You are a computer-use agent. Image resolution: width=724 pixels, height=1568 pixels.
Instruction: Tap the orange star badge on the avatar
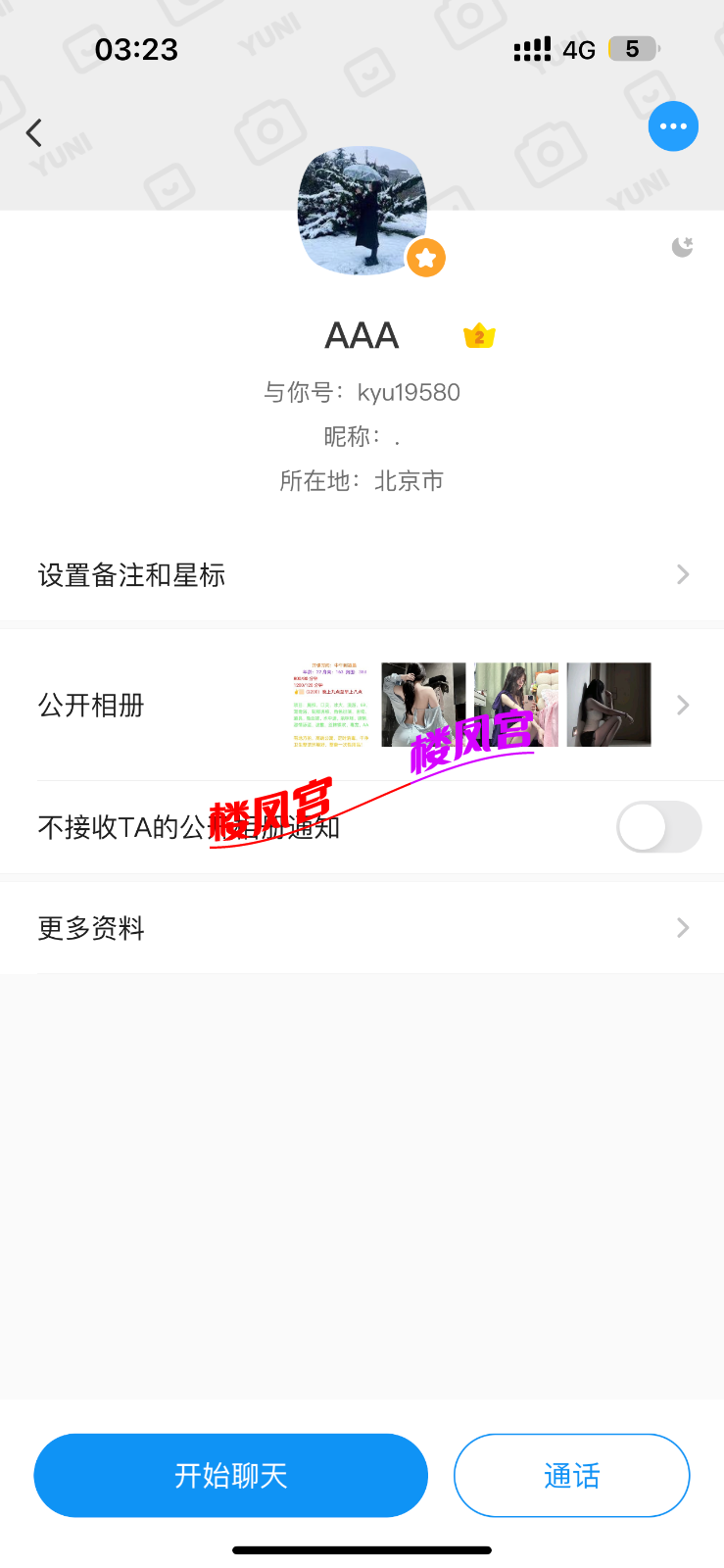425,257
